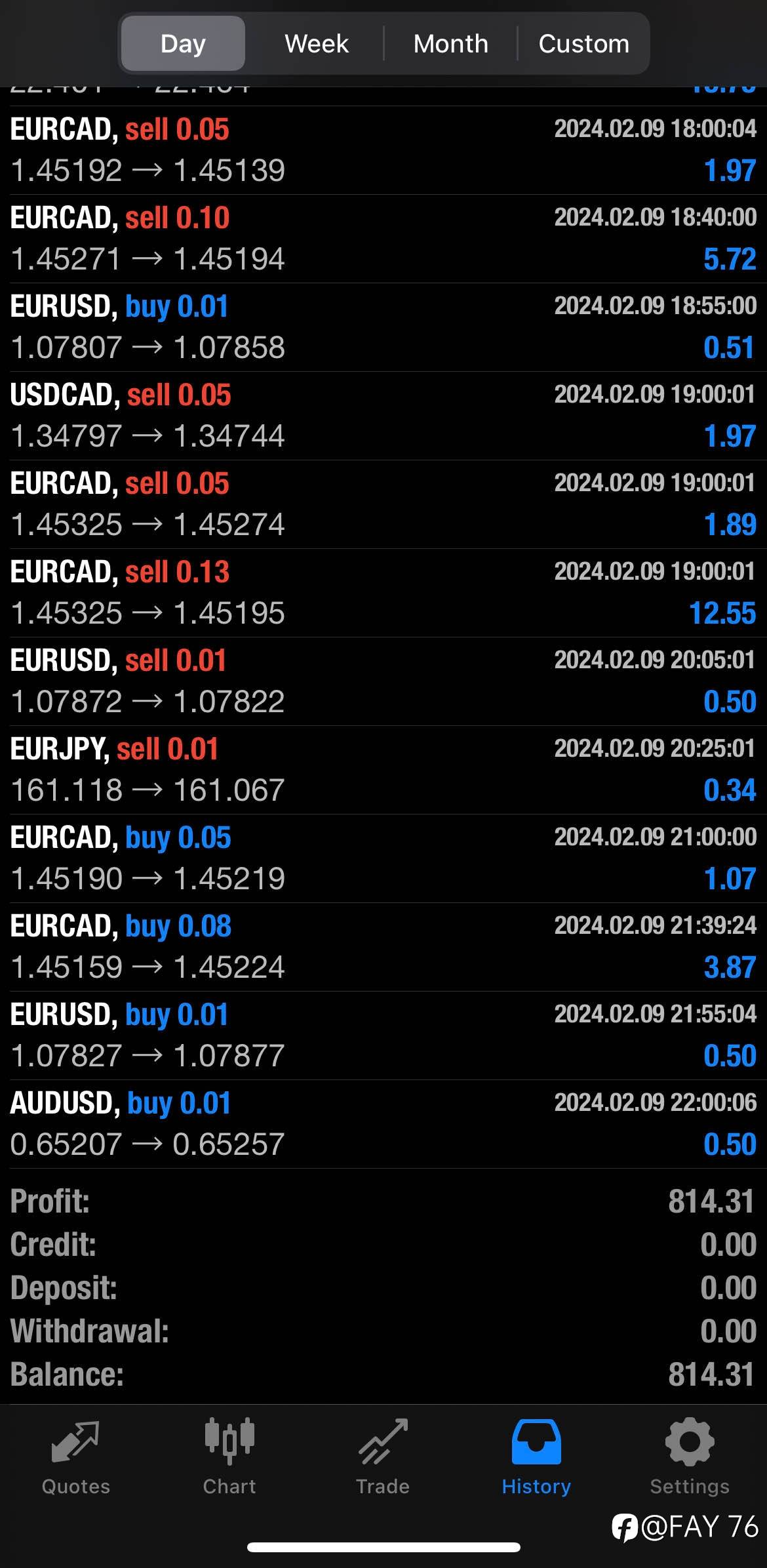Open the EURCAD buy 0.05 trade entry
The width and height of the screenshot is (767, 1568).
pos(383,858)
